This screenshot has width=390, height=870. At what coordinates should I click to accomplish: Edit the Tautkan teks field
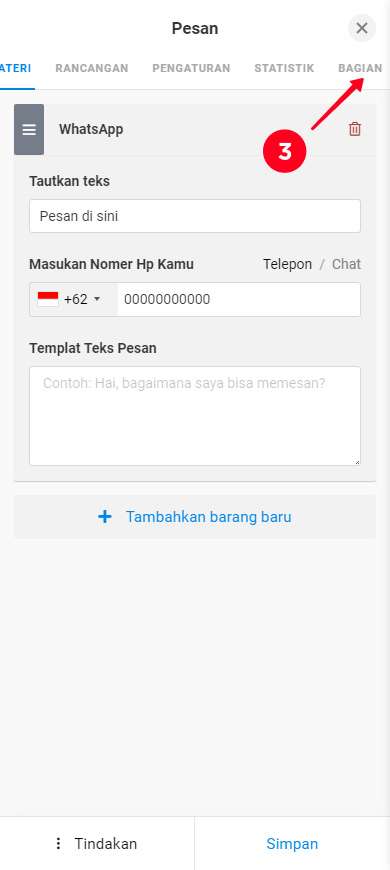tap(195, 216)
